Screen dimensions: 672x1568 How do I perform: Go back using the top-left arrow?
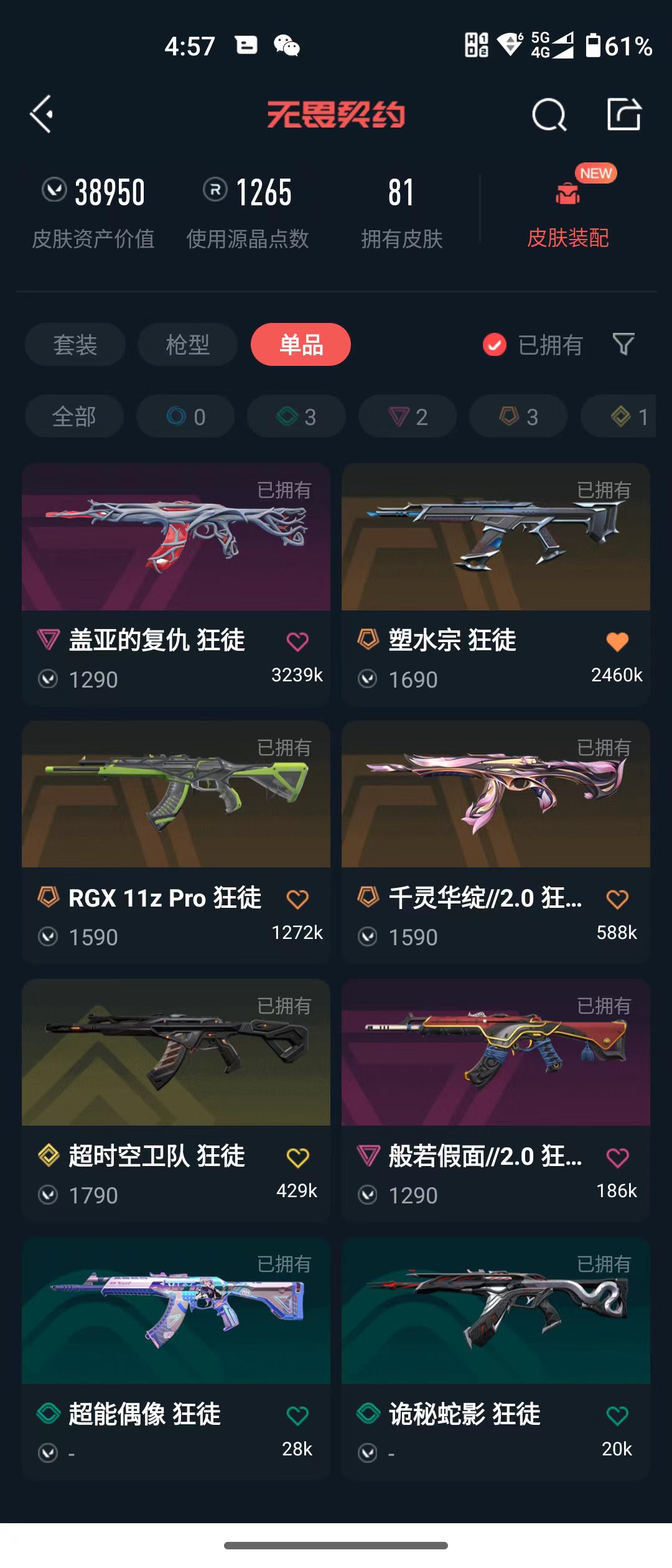pyautogui.click(x=42, y=114)
